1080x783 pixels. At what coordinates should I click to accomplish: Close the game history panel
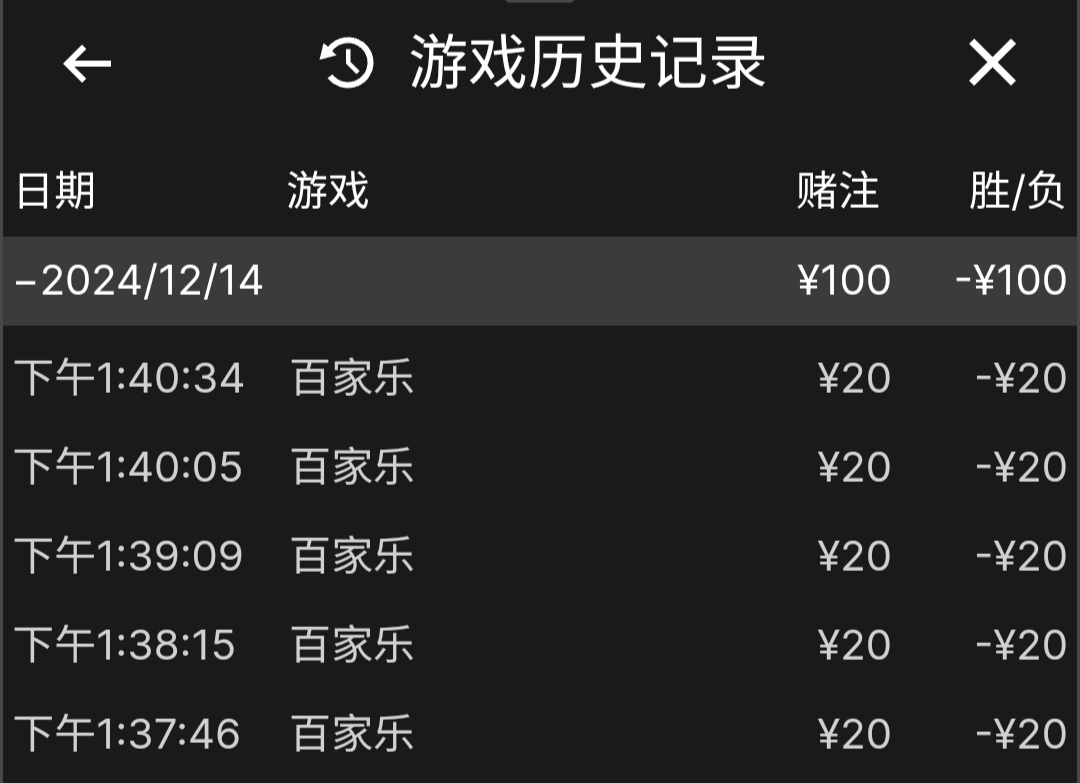click(992, 64)
